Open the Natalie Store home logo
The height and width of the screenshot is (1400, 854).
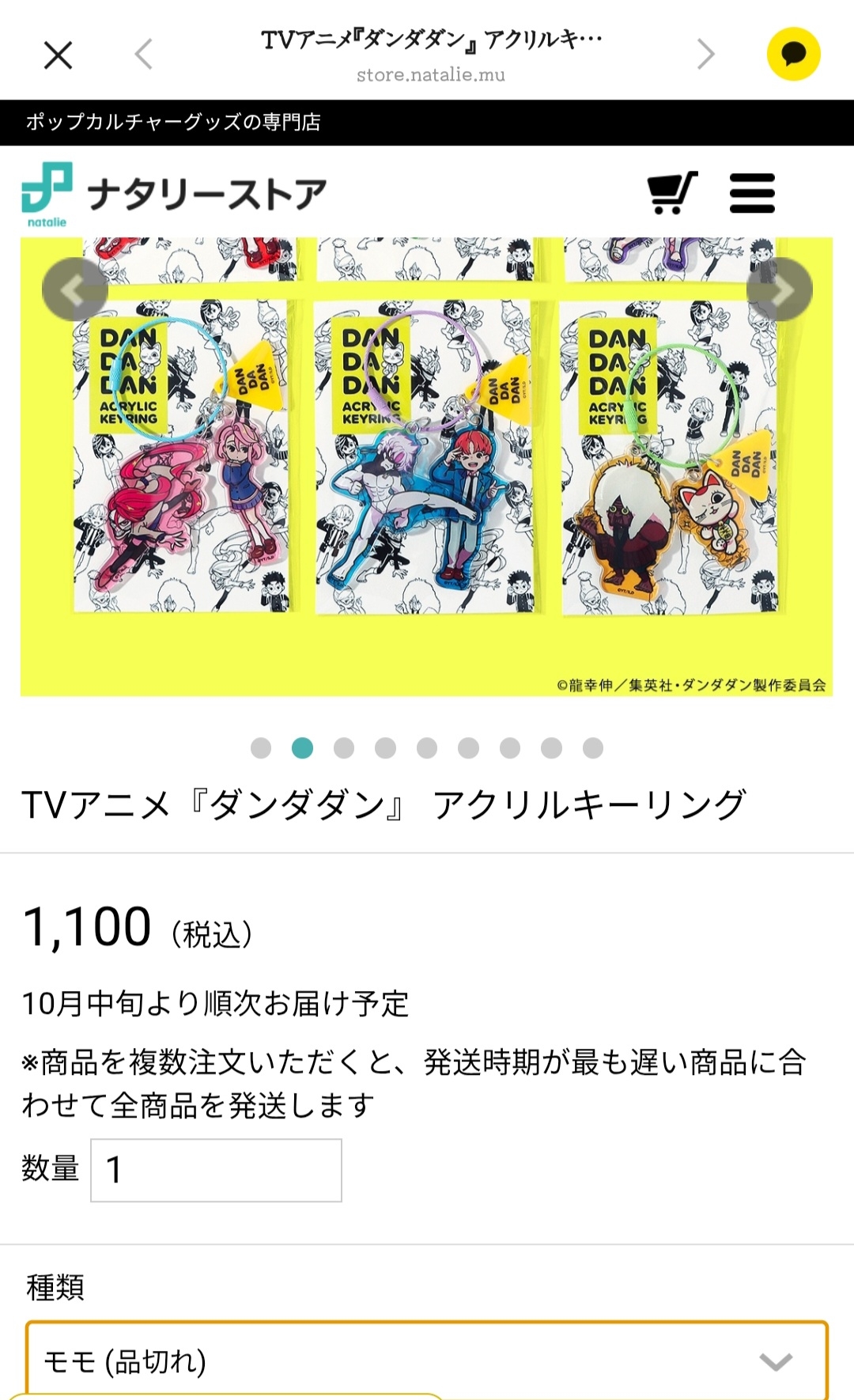coord(174,195)
